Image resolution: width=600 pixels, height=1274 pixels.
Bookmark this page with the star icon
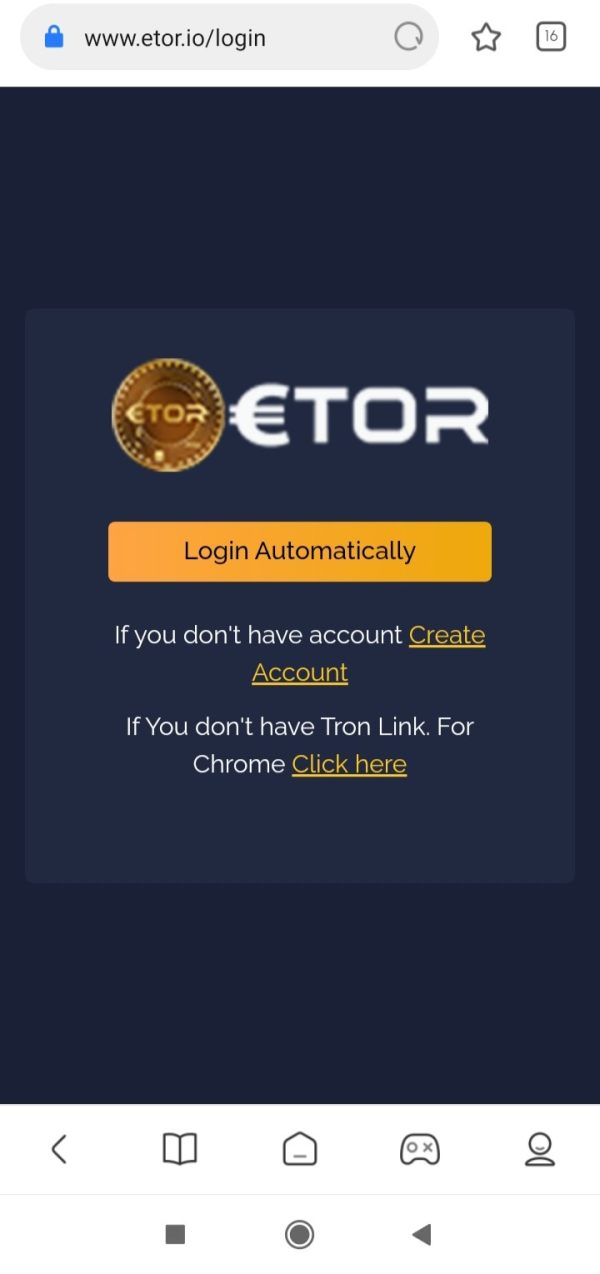(486, 38)
